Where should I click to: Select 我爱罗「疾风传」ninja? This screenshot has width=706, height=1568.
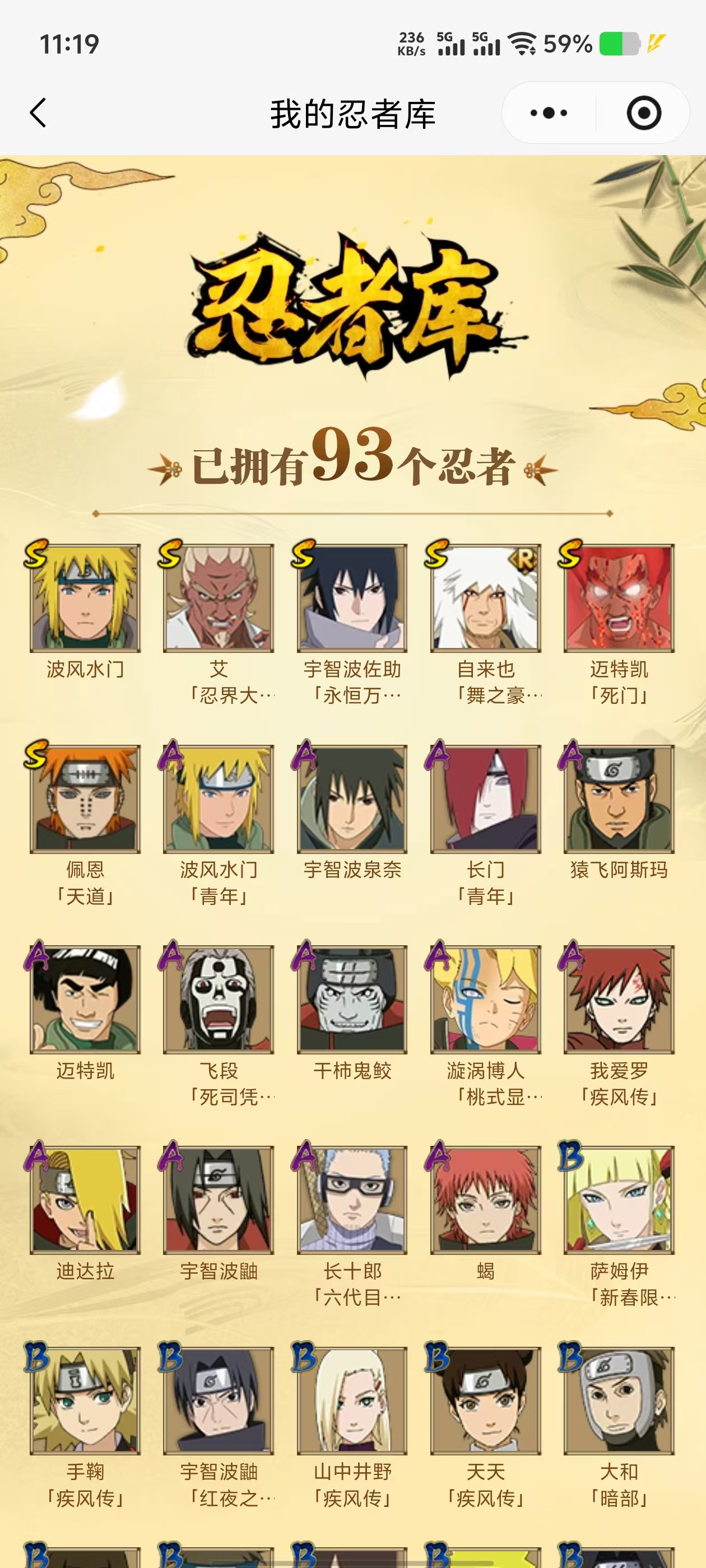pos(619,999)
